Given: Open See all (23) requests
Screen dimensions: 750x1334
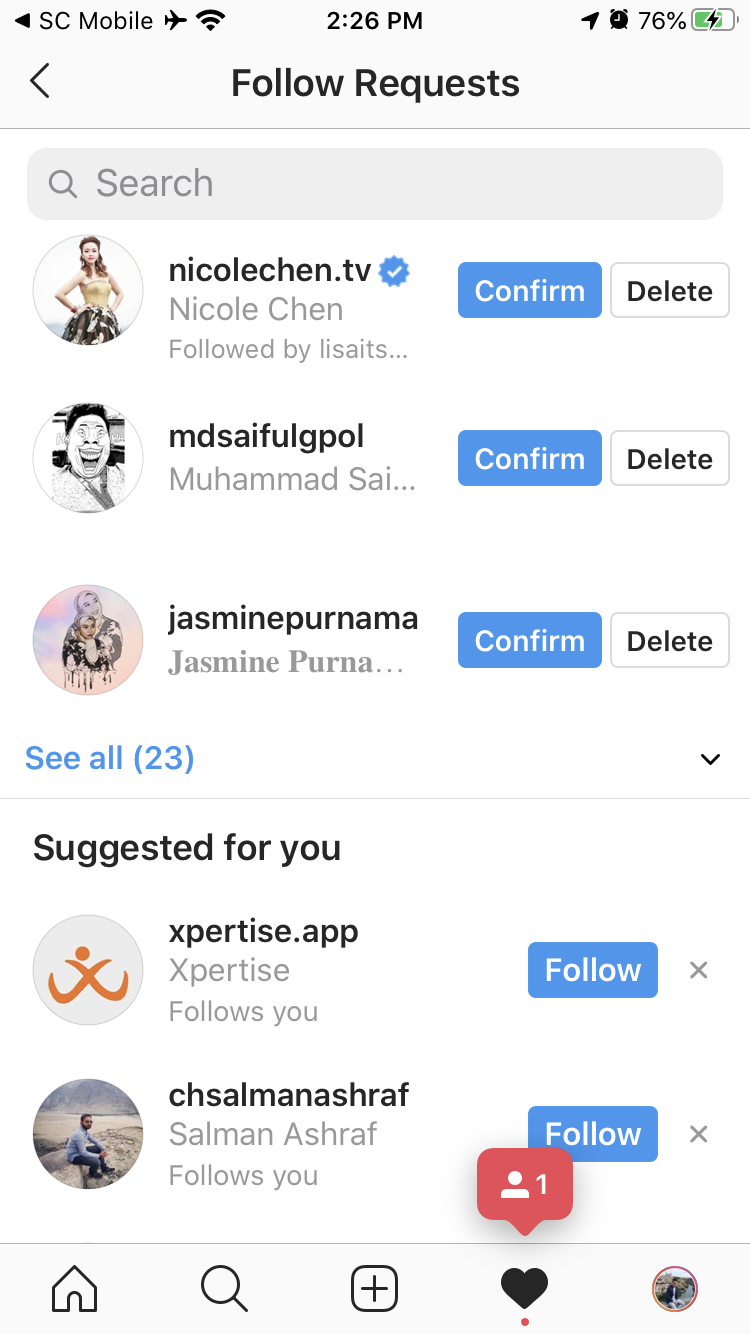Looking at the screenshot, I should [x=110, y=758].
